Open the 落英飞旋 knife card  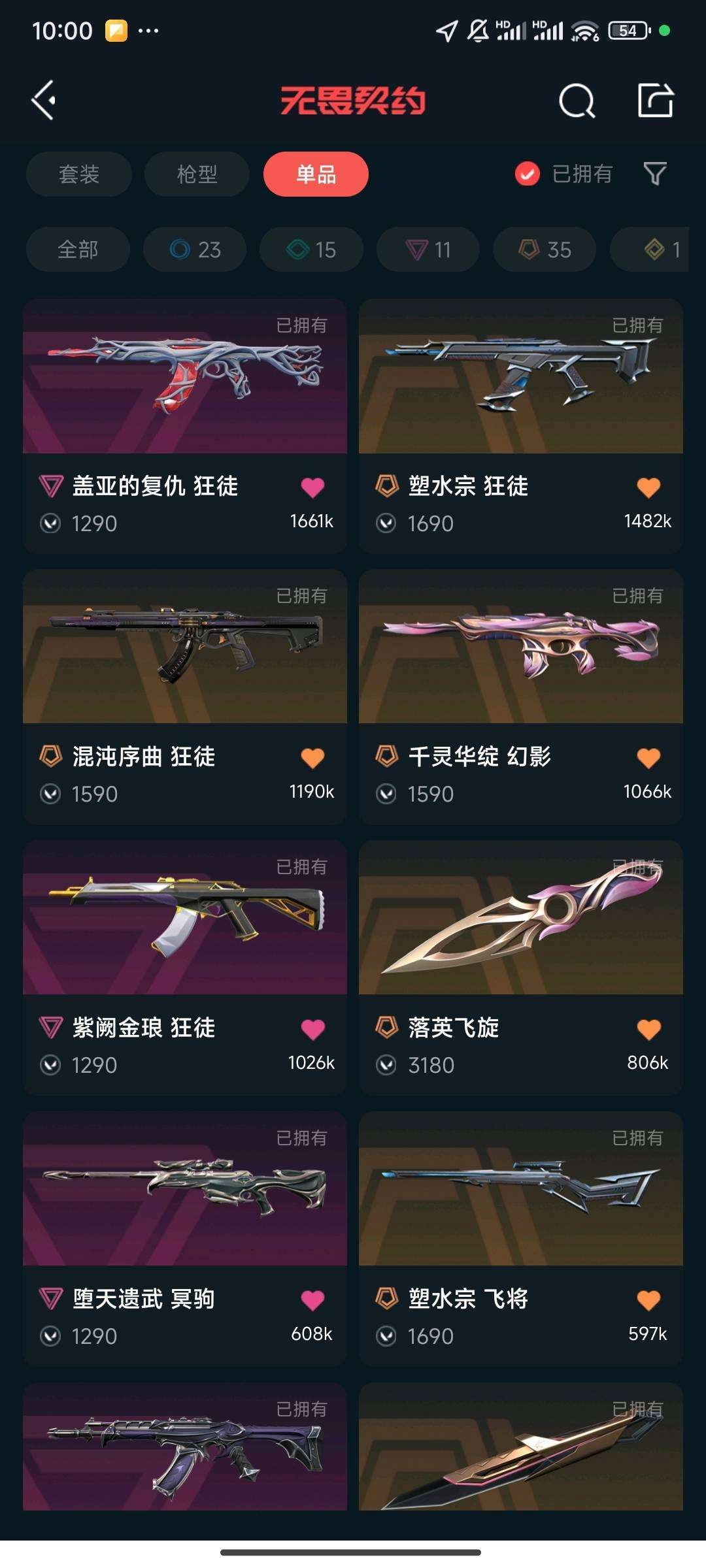tap(521, 968)
